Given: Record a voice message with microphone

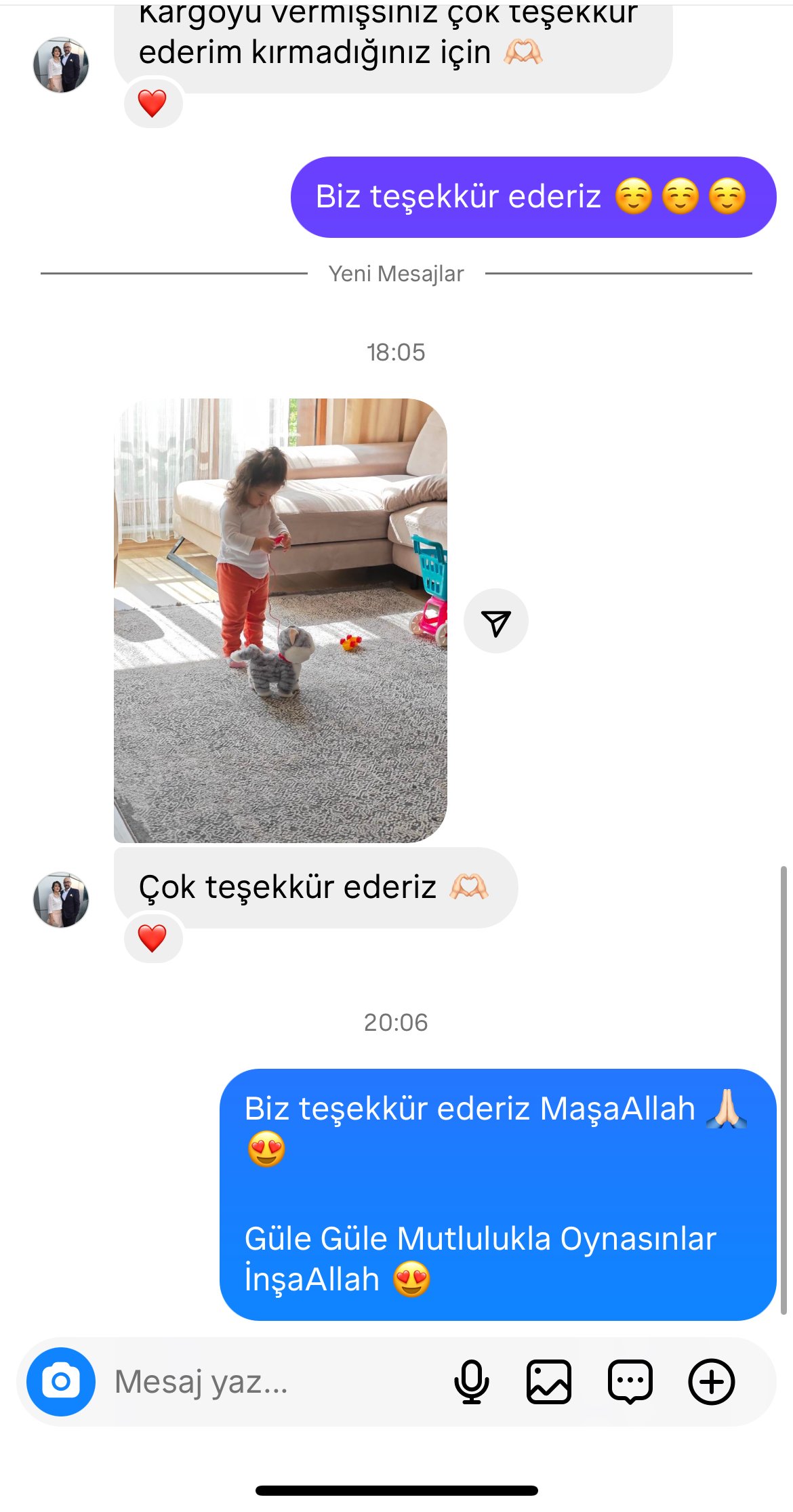Looking at the screenshot, I should tap(472, 1381).
